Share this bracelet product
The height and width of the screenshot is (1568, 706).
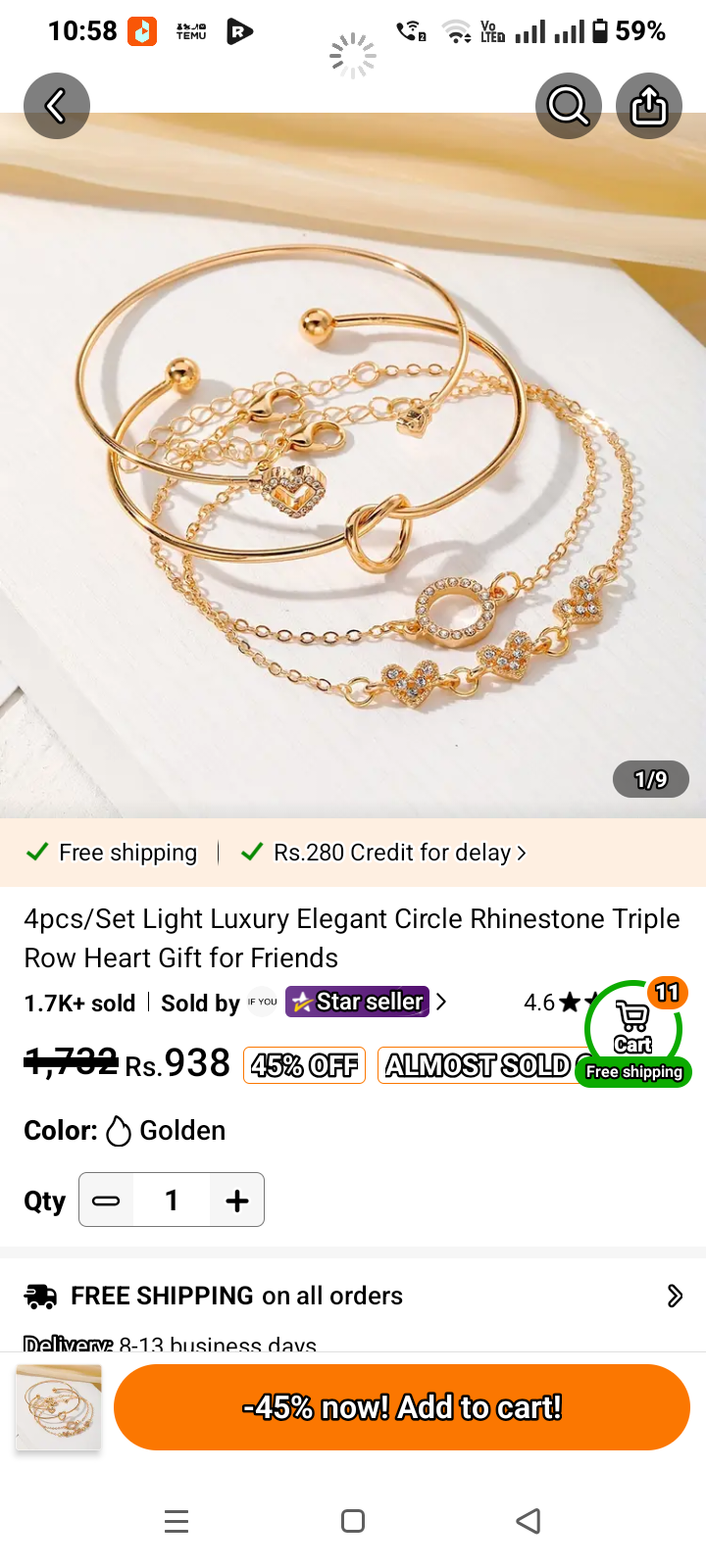pos(649,106)
